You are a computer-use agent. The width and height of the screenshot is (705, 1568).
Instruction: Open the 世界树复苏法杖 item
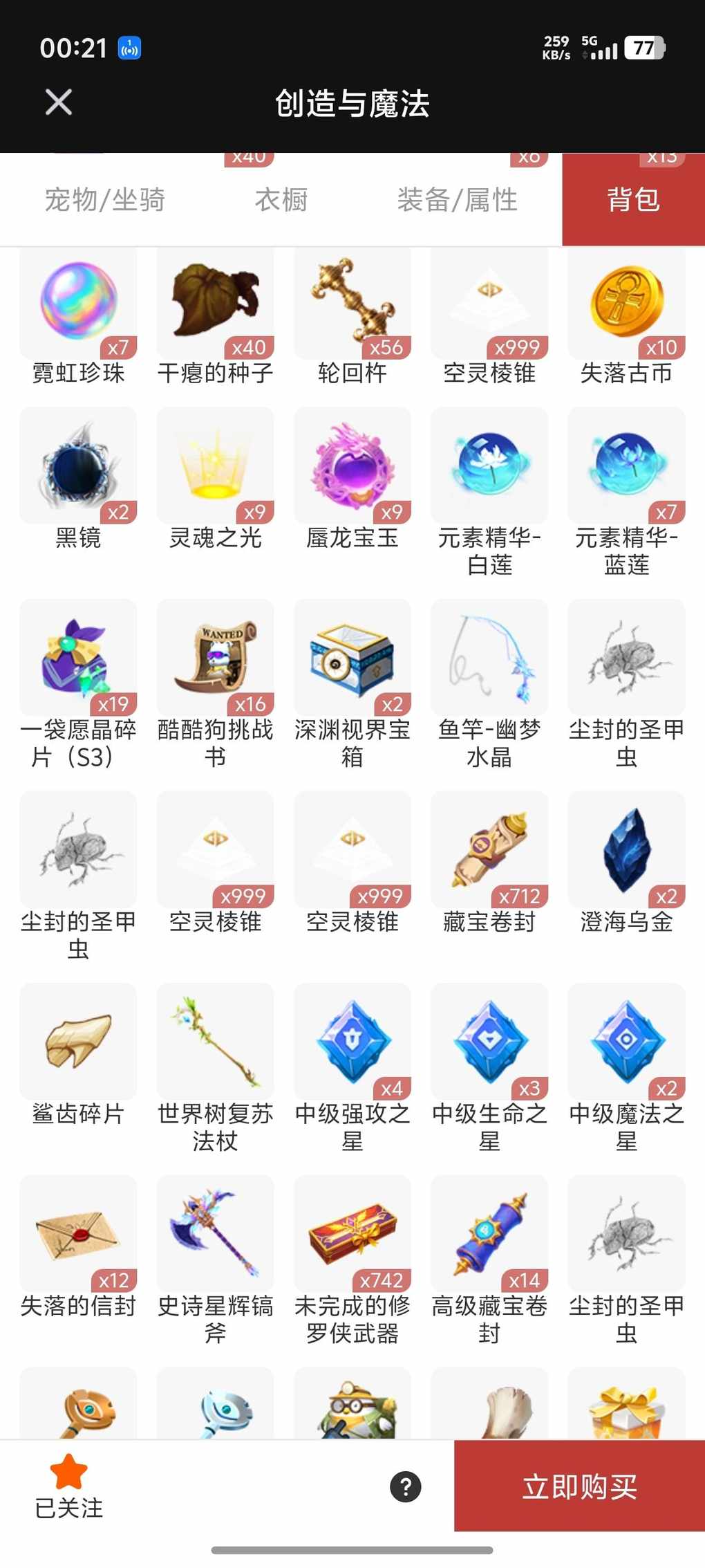pos(215,1043)
